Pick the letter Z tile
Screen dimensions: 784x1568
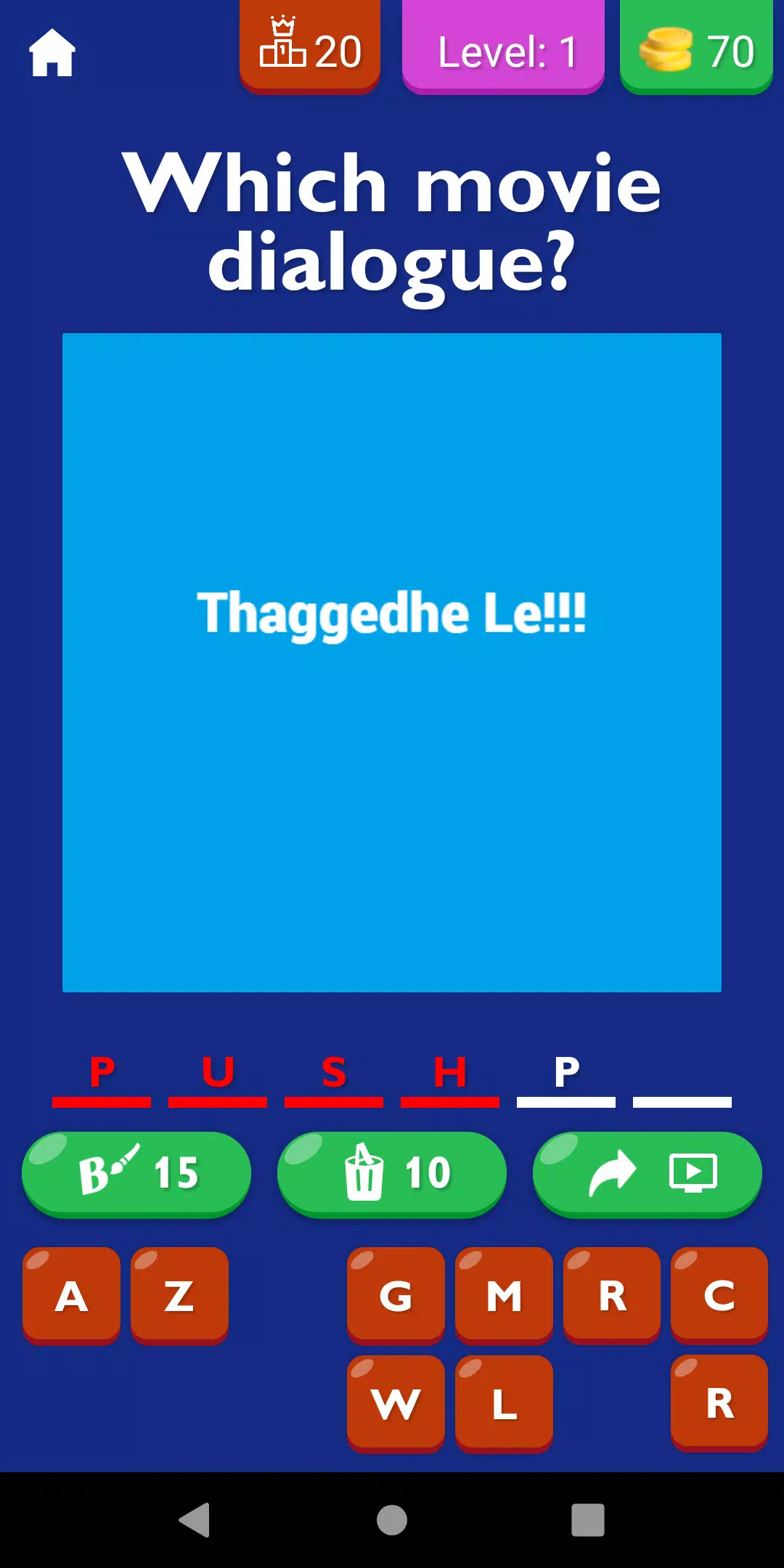[x=179, y=1296]
